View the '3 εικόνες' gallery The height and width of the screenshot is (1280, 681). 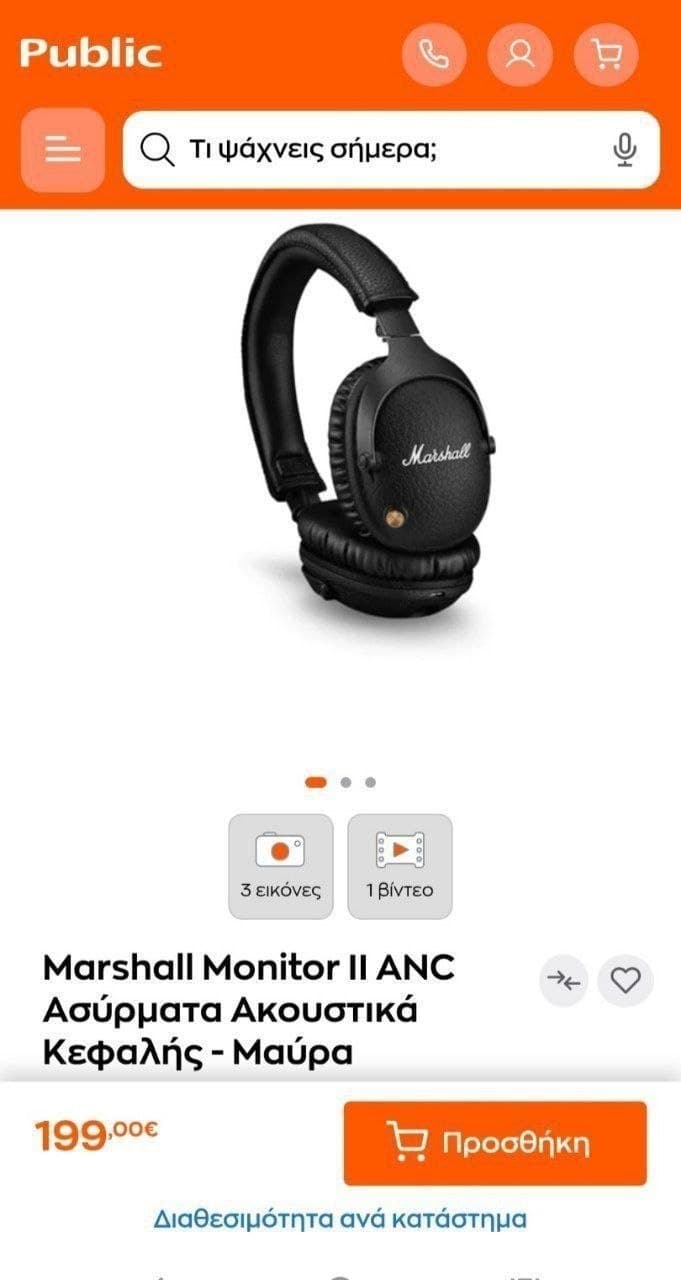[x=281, y=866]
